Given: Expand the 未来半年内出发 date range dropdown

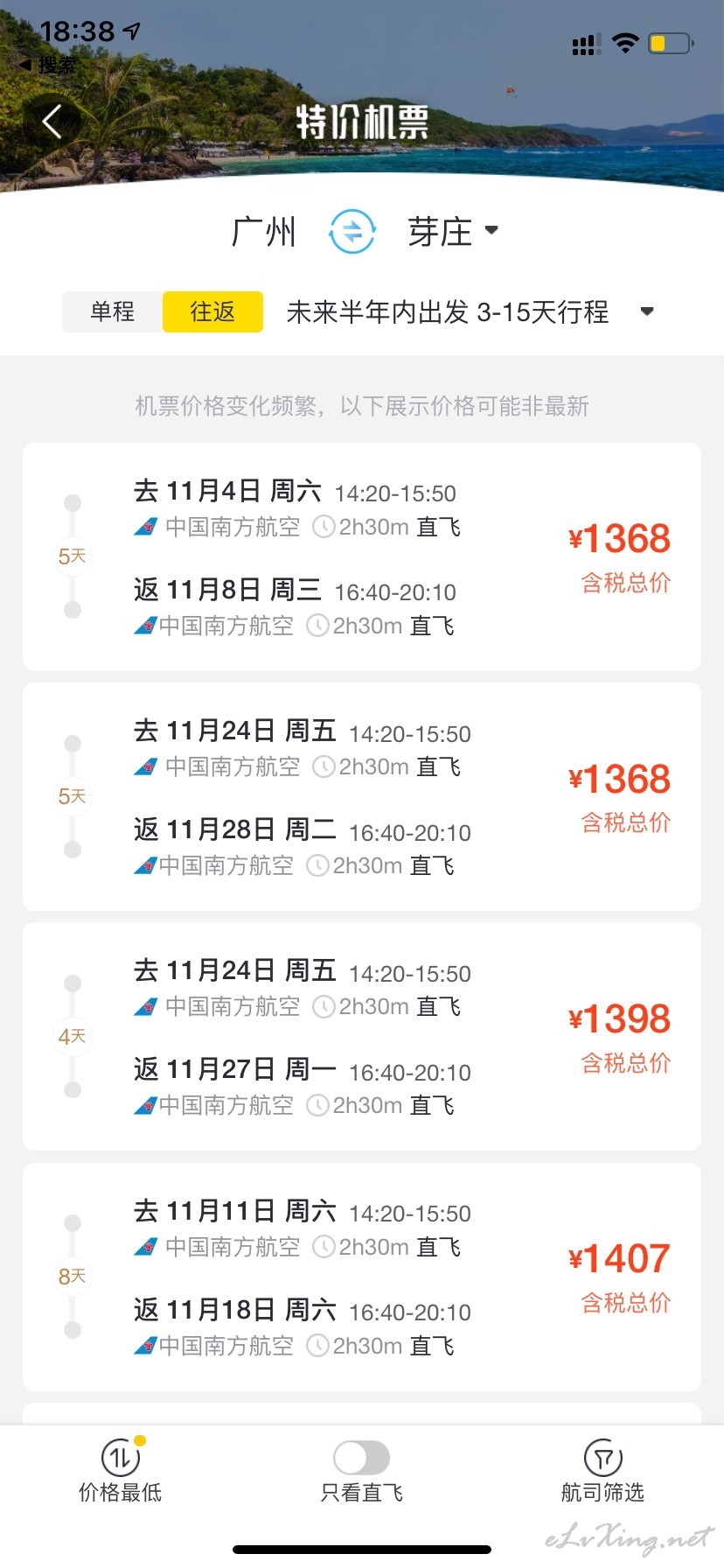Looking at the screenshot, I should [470, 312].
